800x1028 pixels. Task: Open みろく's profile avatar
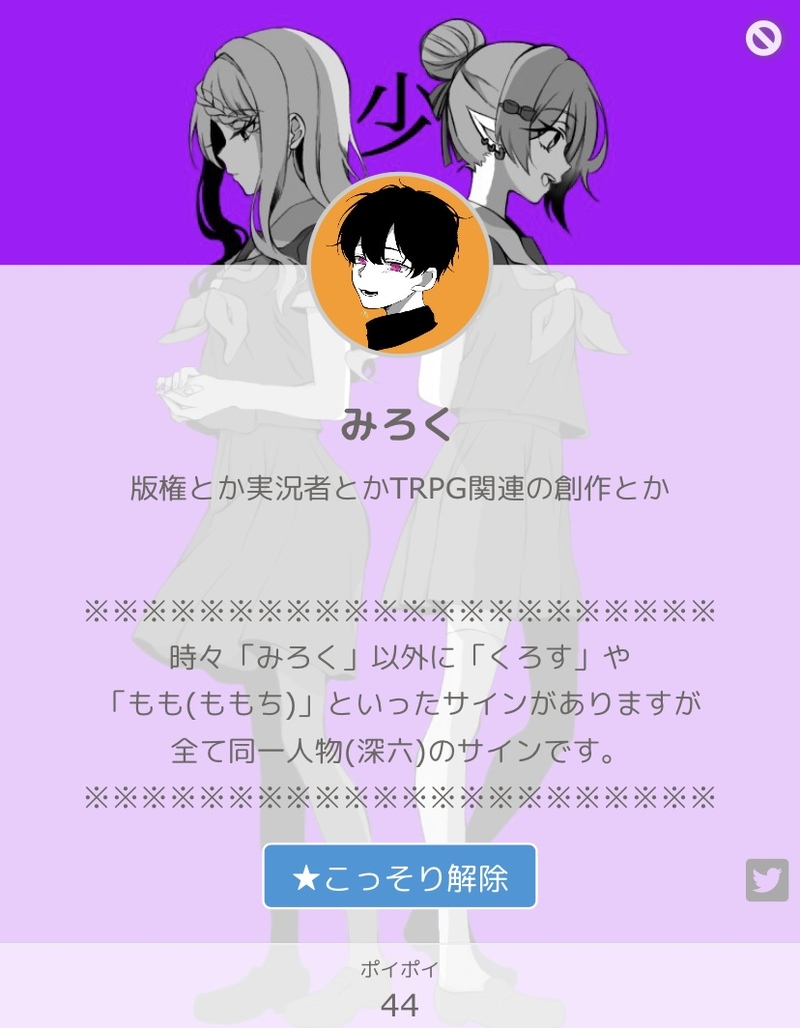400,265
